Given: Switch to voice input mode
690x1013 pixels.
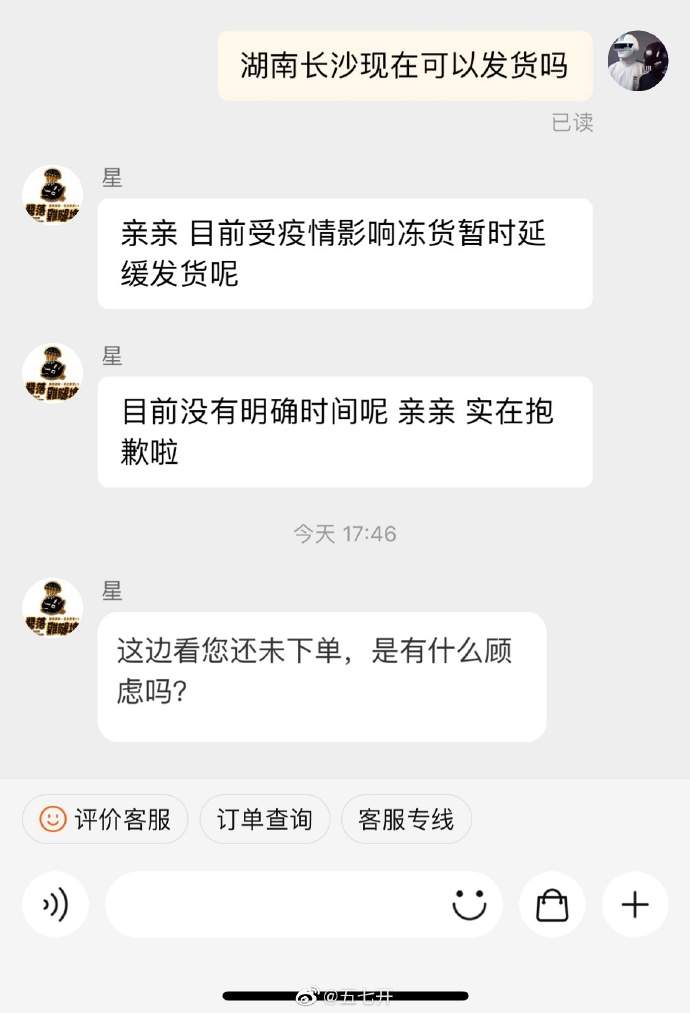Looking at the screenshot, I should pyautogui.click(x=55, y=905).
